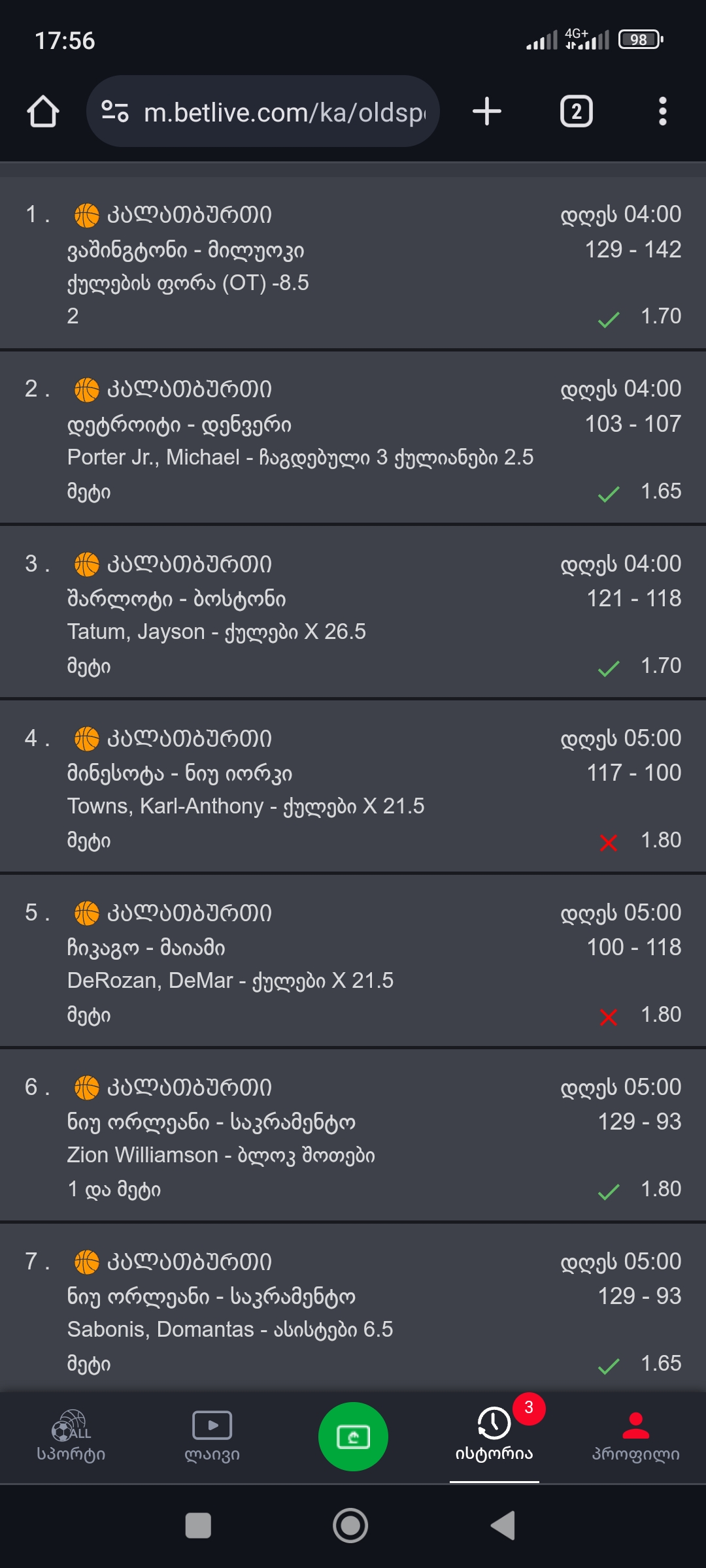706x1568 pixels.
Task: Switch to the ლაივი tab
Action: click(x=212, y=1435)
